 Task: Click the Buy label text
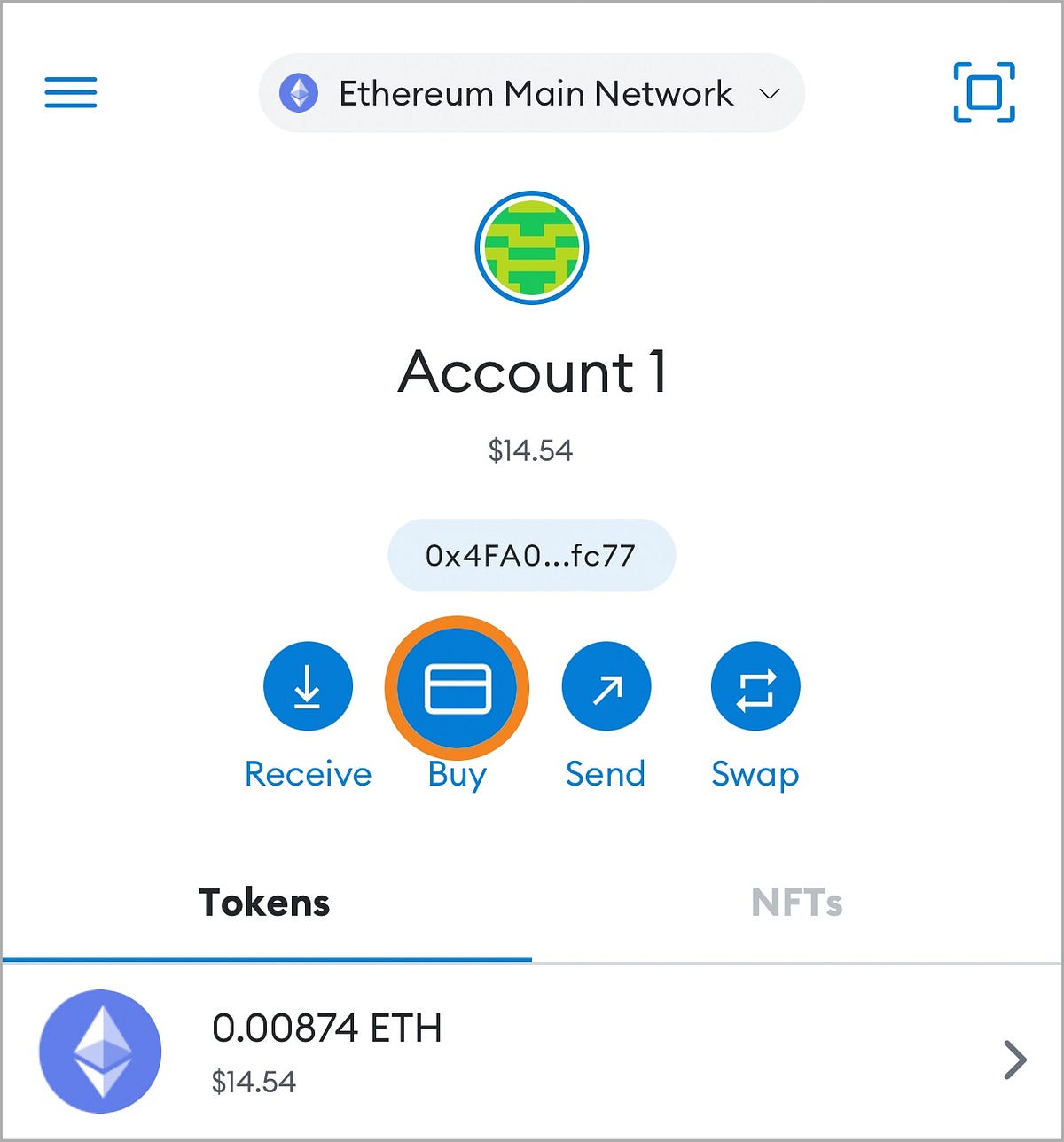pyautogui.click(x=457, y=773)
